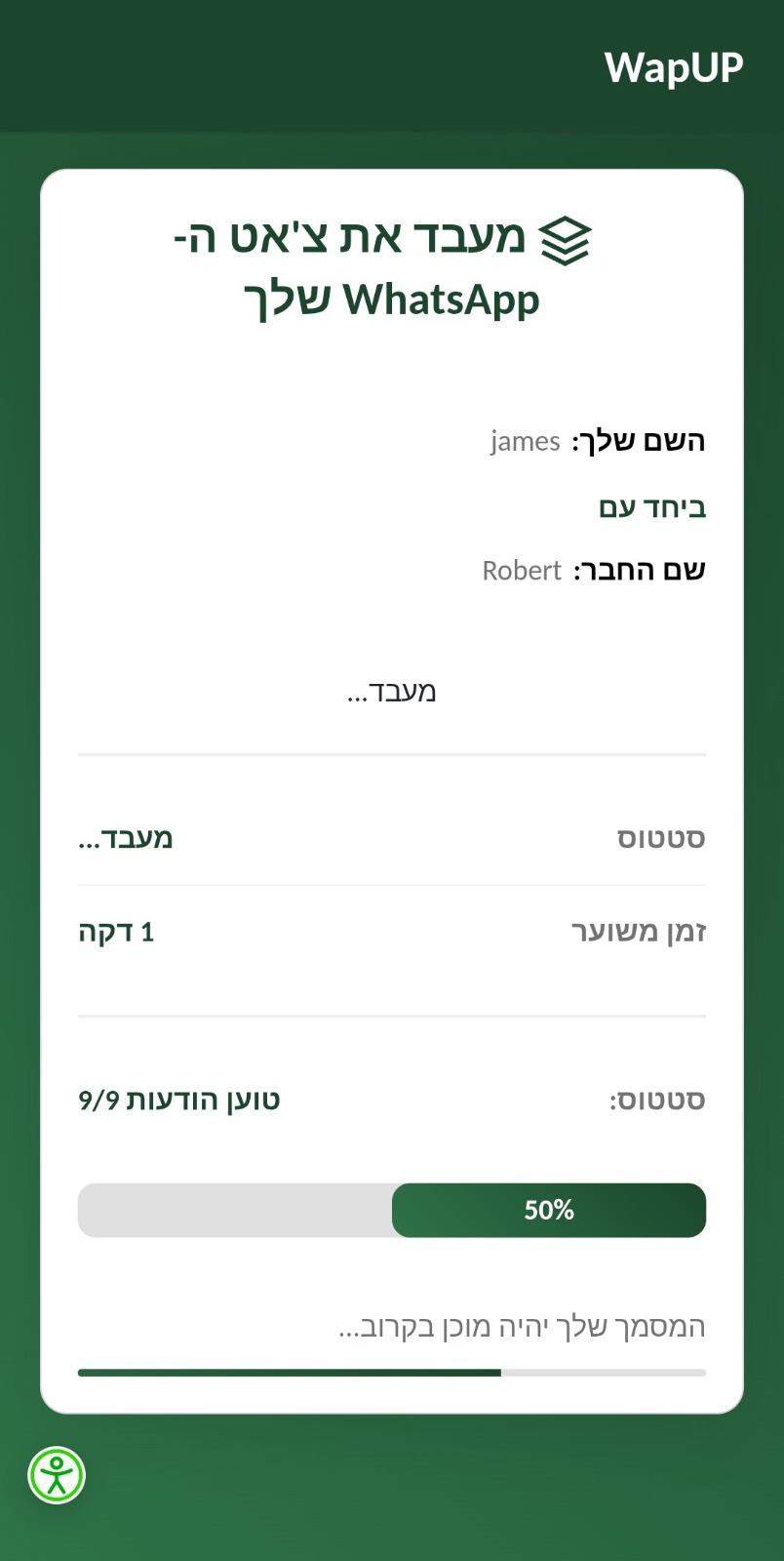Click the ביחד עם label

pyautogui.click(x=651, y=506)
